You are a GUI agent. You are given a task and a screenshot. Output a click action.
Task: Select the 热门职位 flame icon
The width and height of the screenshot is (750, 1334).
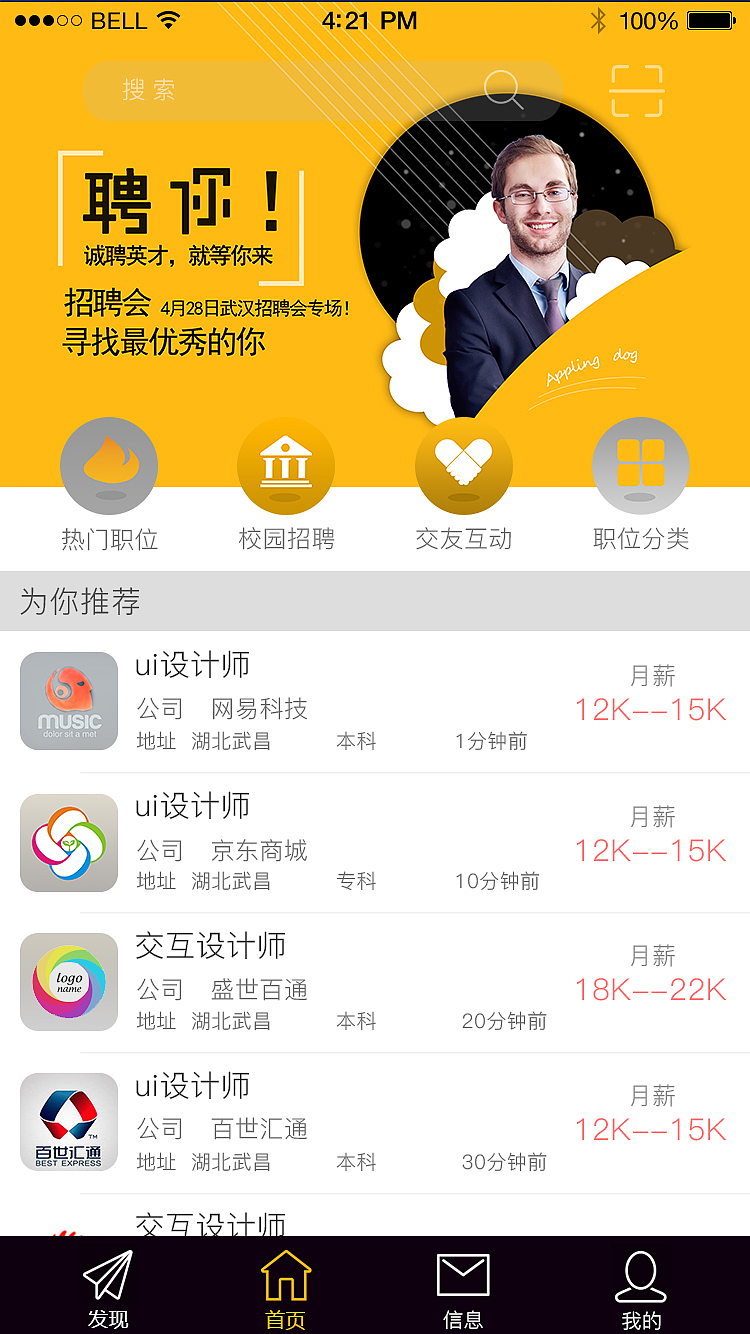108,464
